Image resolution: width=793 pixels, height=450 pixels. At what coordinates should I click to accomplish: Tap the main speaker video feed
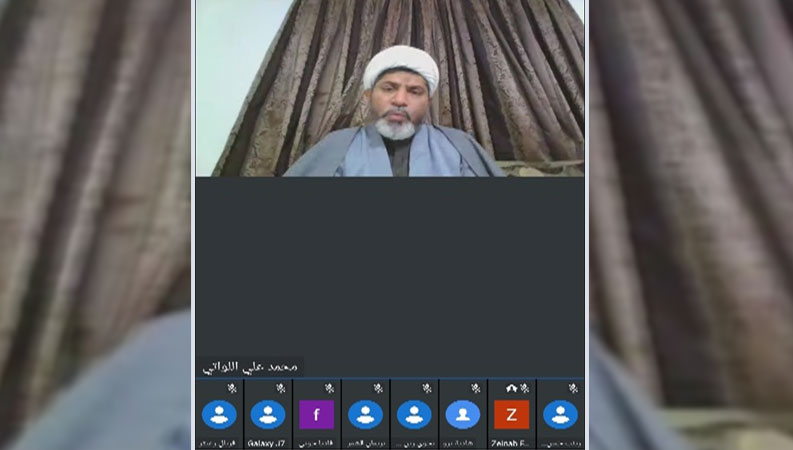point(390,90)
